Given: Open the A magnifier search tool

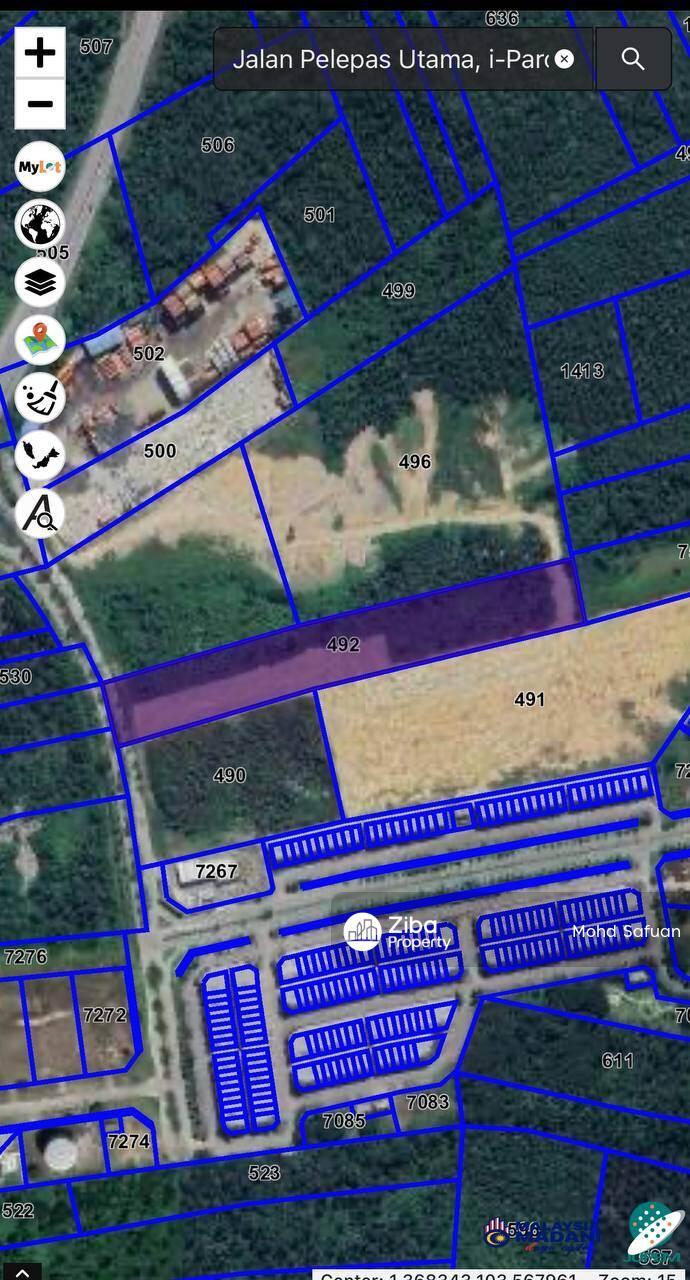Looking at the screenshot, I should point(40,512).
